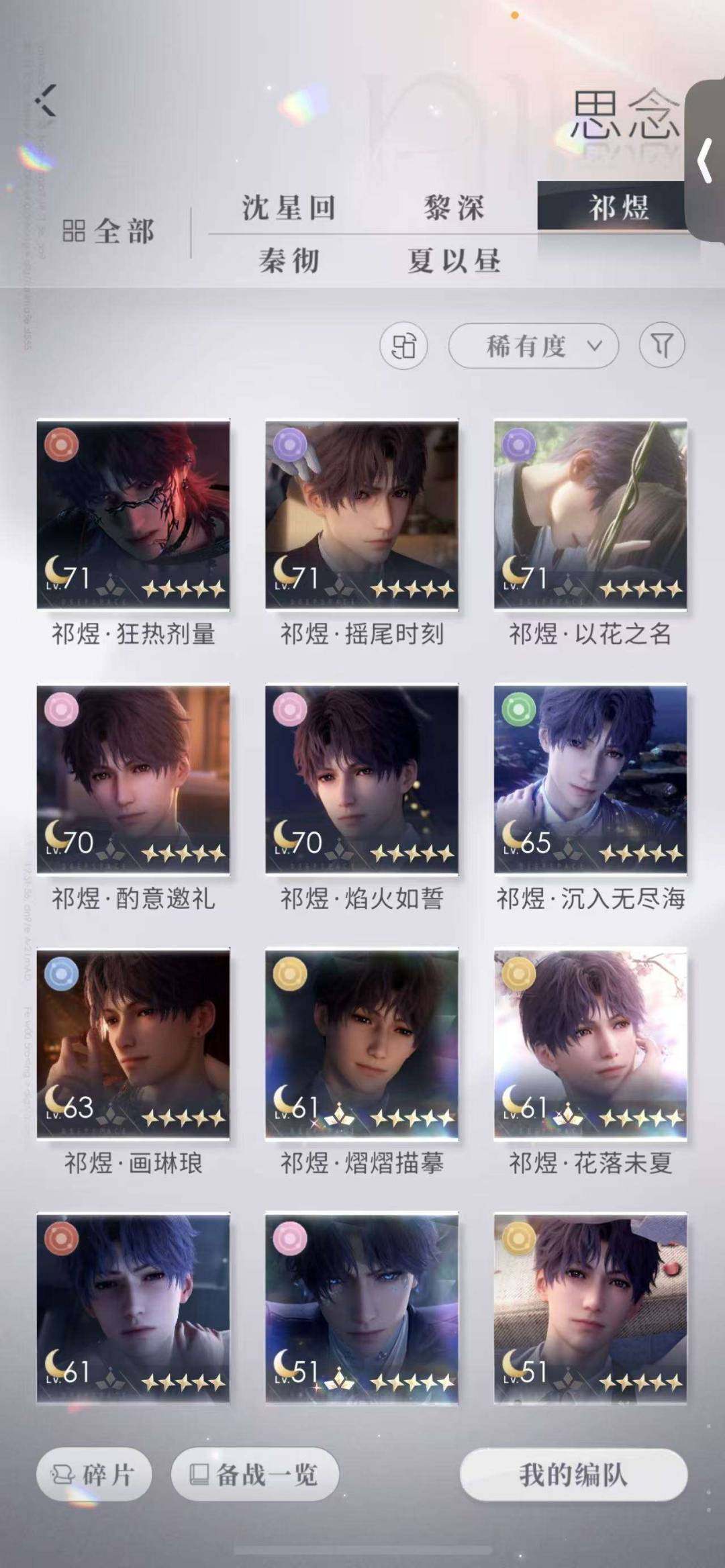The width and height of the screenshot is (725, 1568).
Task: Tap the purple attribute orb on 祁煜·摇尾时刻
Action: click(288, 442)
